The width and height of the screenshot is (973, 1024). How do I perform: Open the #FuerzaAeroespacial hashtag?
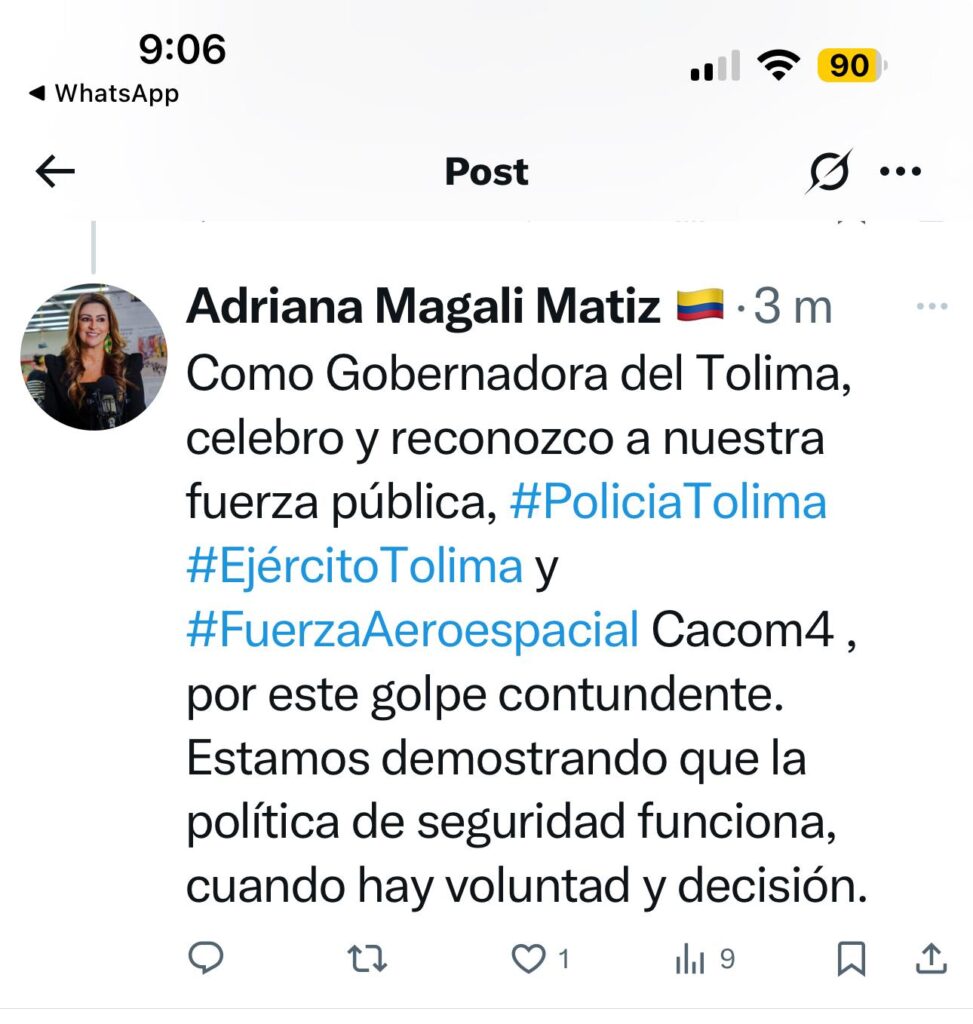(412, 631)
